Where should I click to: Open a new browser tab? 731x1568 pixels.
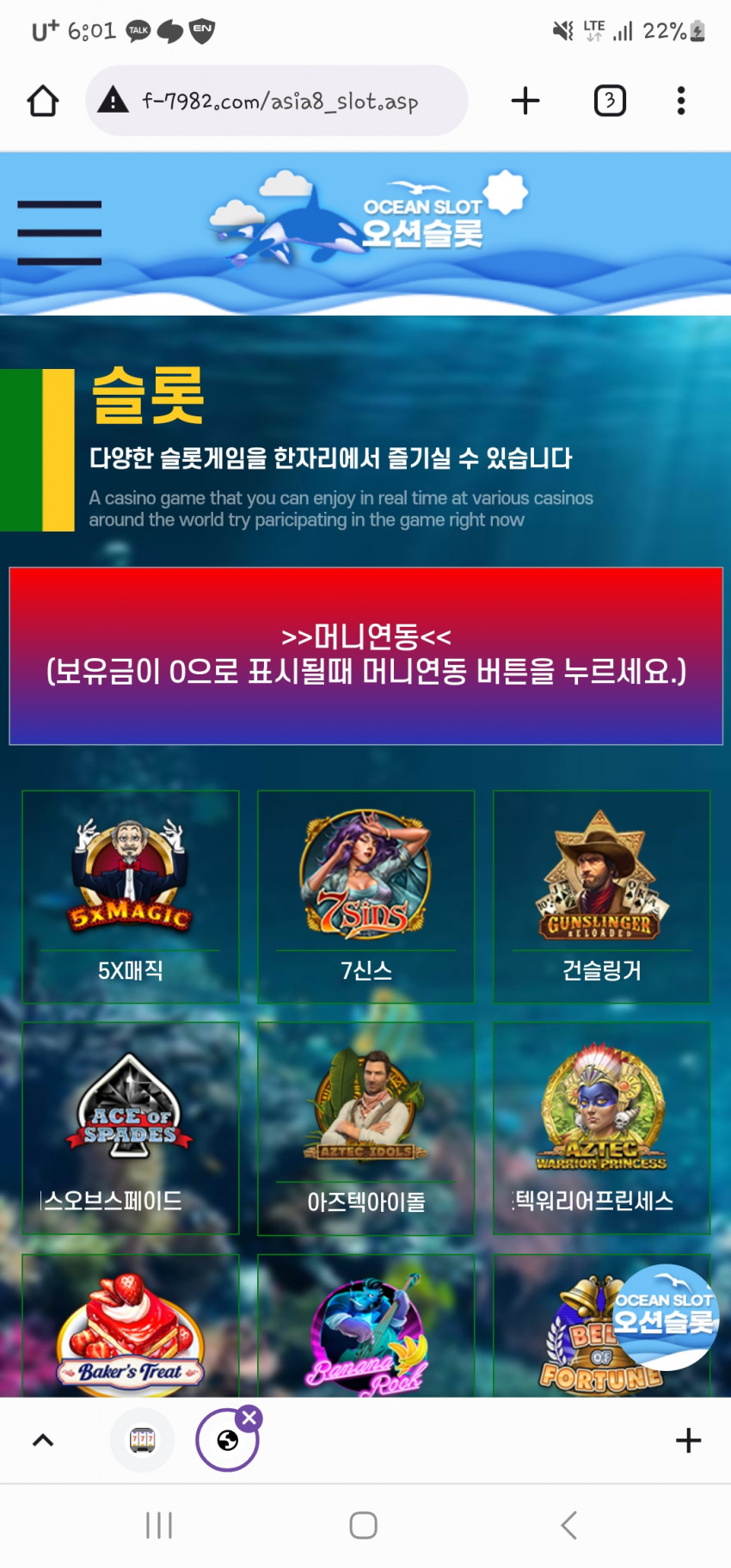(x=525, y=101)
